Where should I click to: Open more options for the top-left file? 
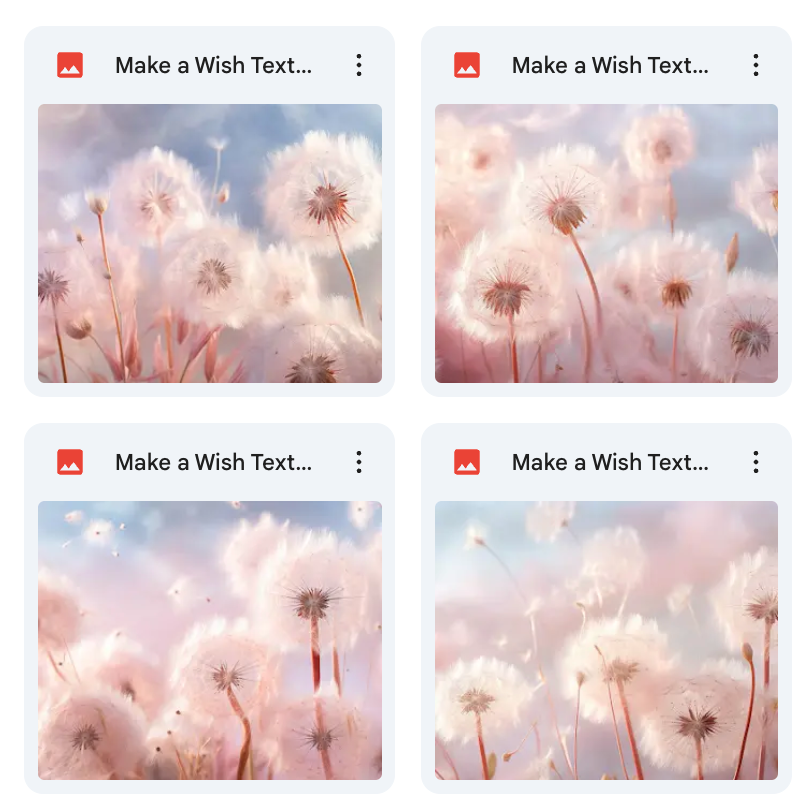click(359, 66)
